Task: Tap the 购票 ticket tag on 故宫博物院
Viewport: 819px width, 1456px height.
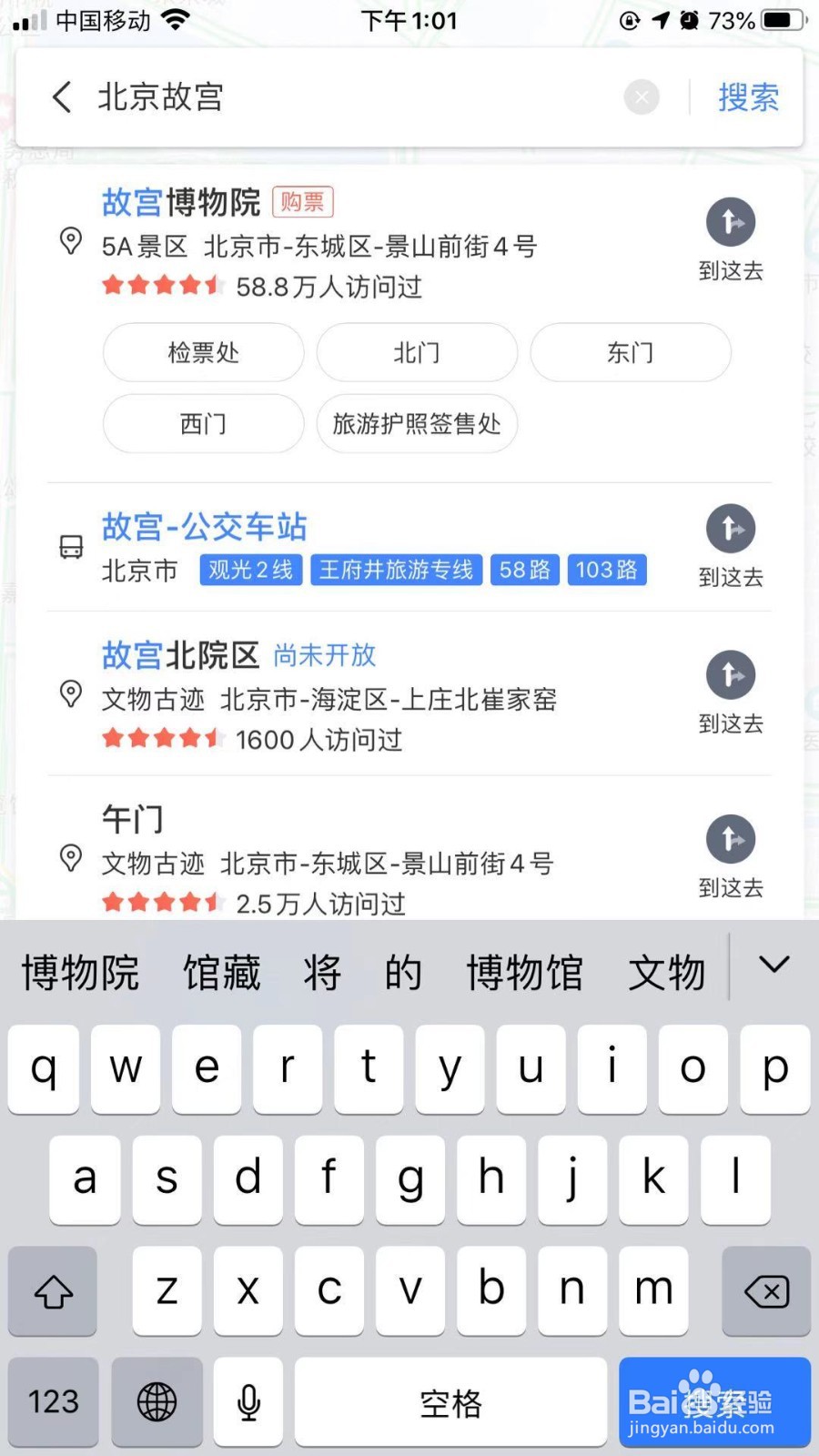Action: (x=302, y=201)
